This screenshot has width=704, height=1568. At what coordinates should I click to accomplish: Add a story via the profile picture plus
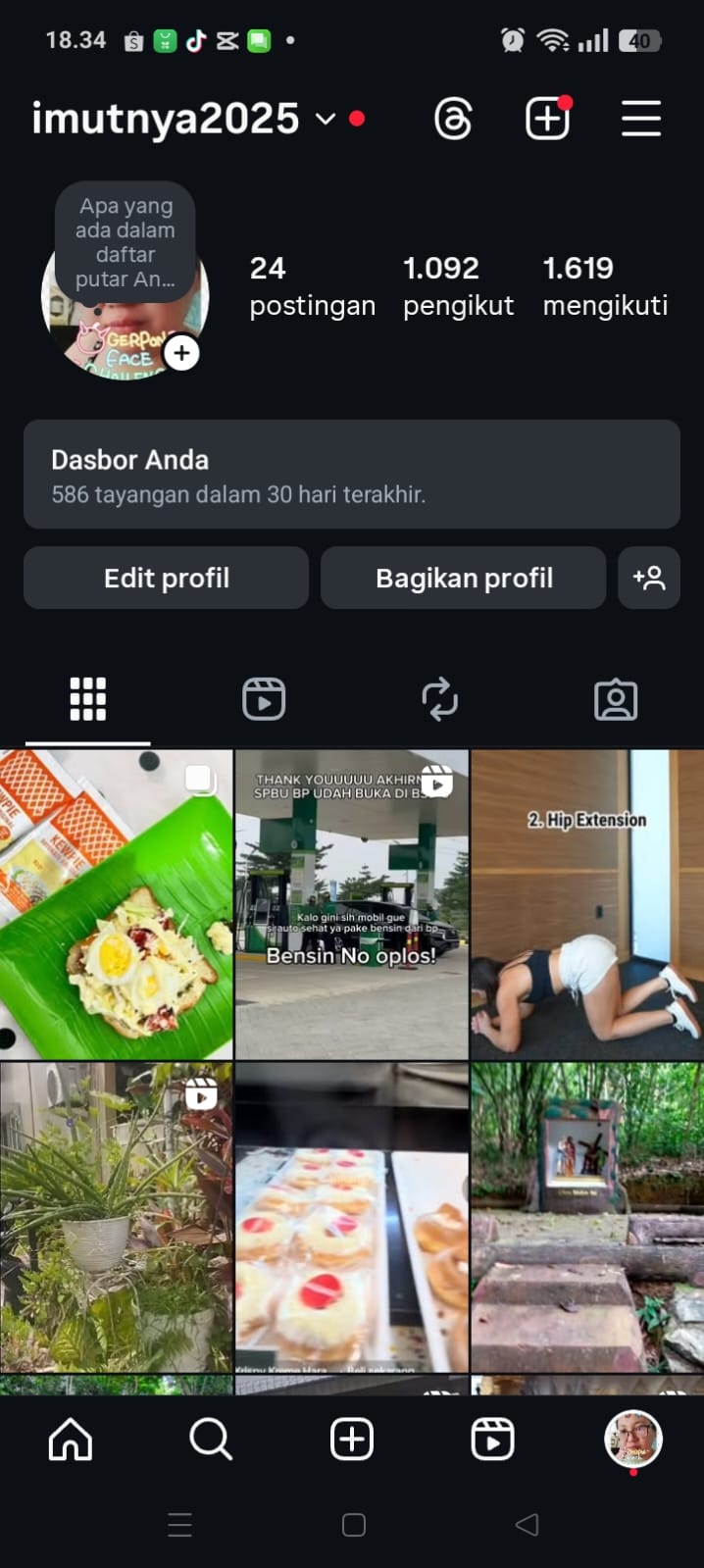pyautogui.click(x=181, y=353)
